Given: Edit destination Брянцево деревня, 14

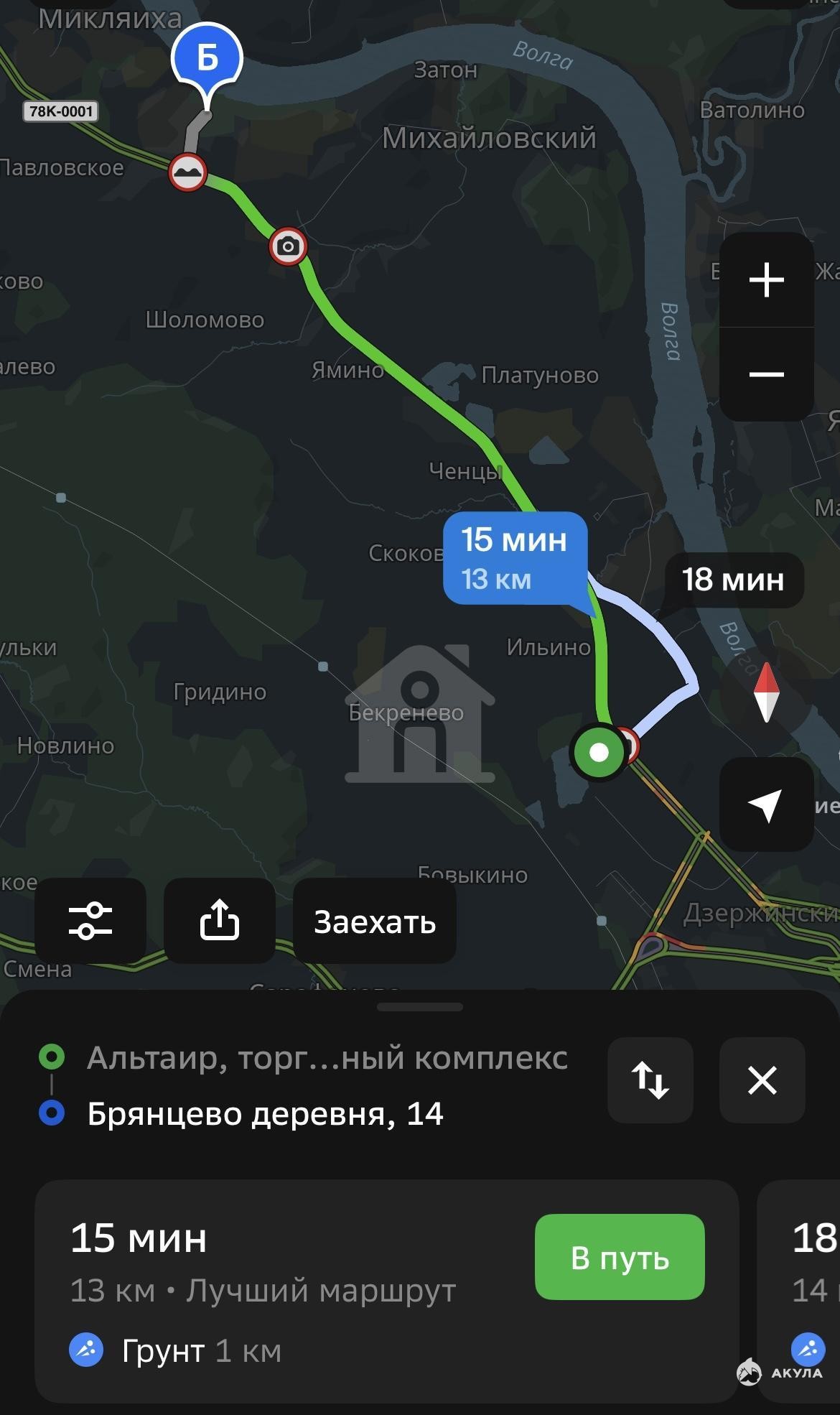Looking at the screenshot, I should point(265,1114).
